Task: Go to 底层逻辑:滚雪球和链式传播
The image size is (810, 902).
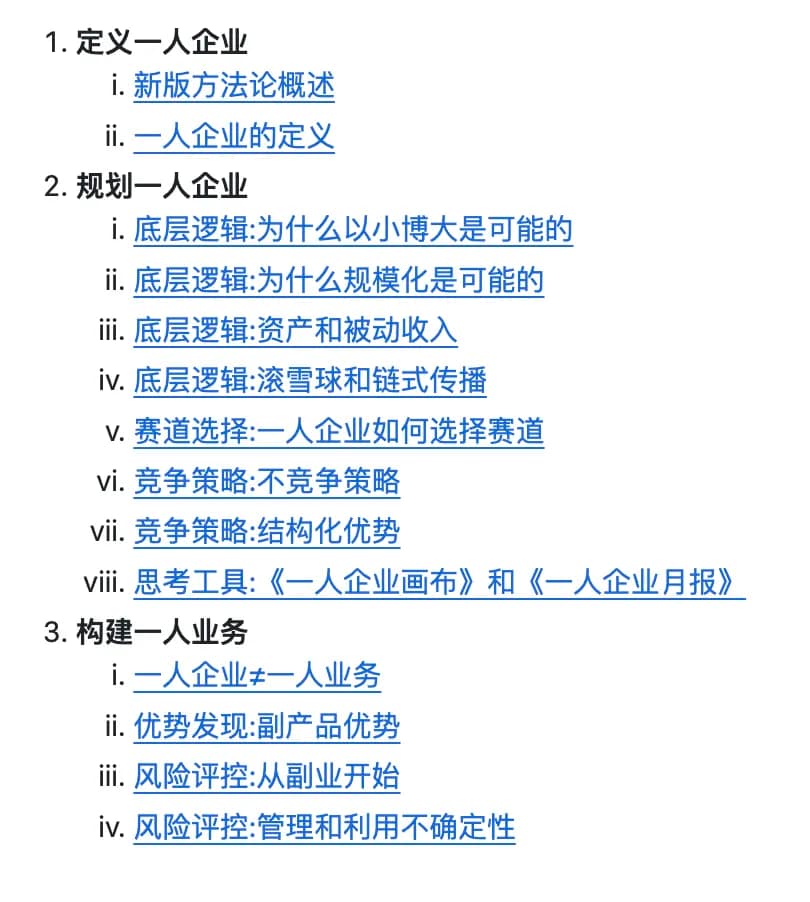Action: (x=310, y=380)
